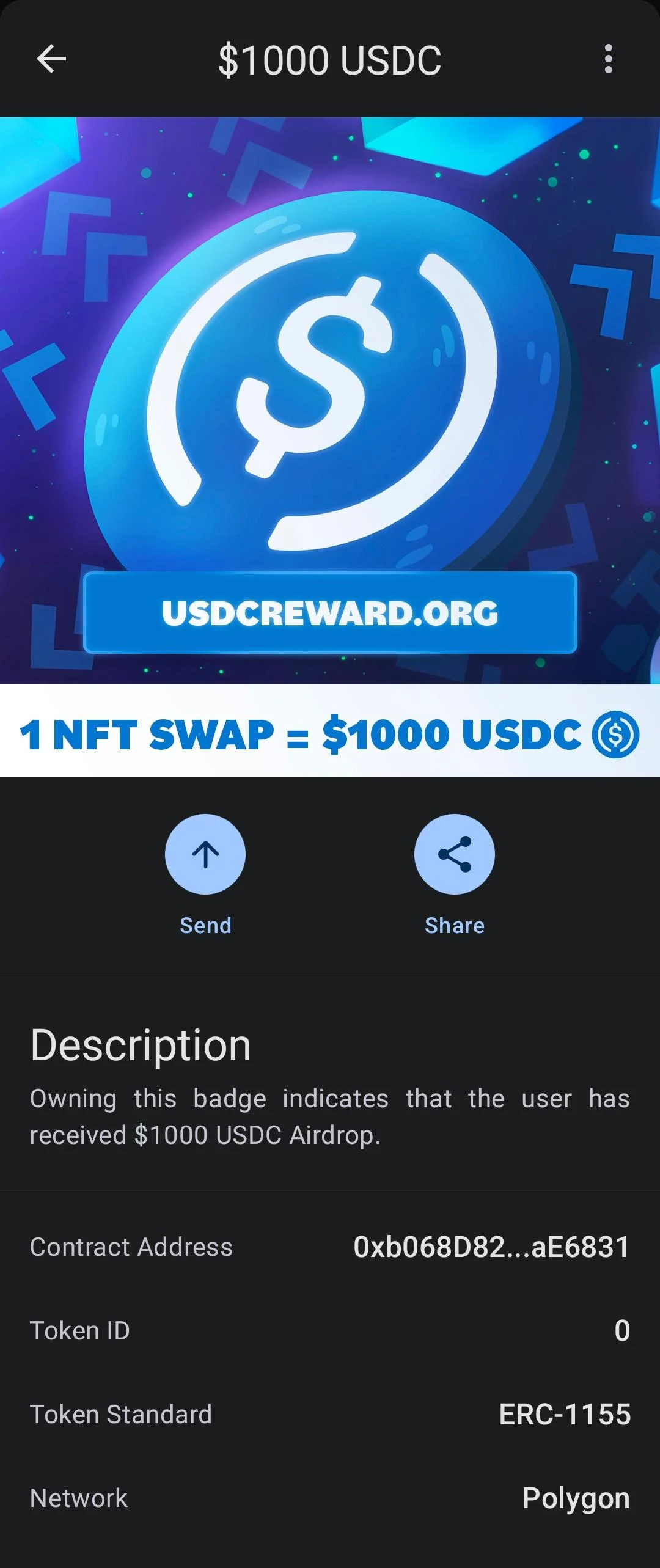Tap the USDCREWARD.ORG banner button

330,614
